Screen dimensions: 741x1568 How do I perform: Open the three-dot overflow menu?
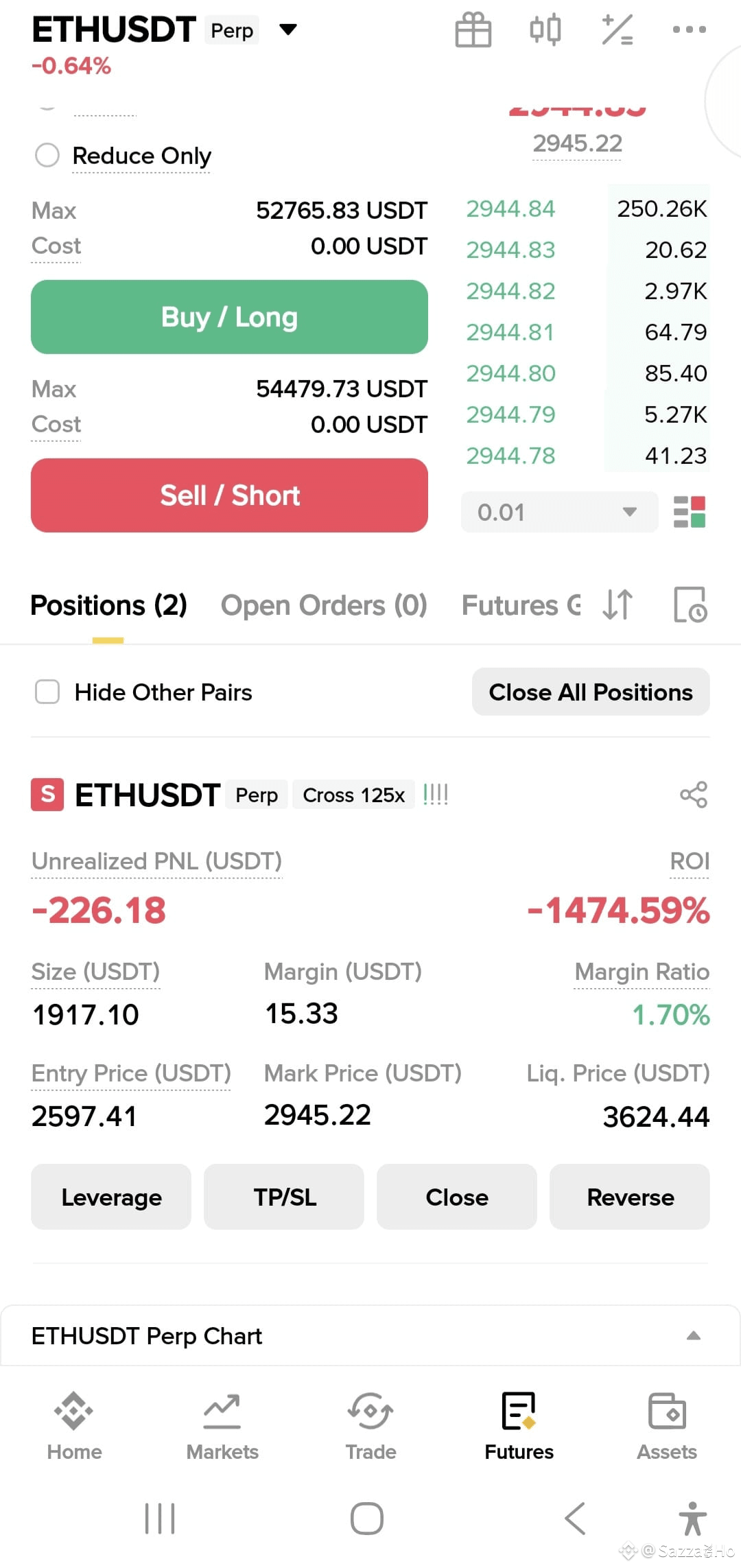tap(689, 30)
